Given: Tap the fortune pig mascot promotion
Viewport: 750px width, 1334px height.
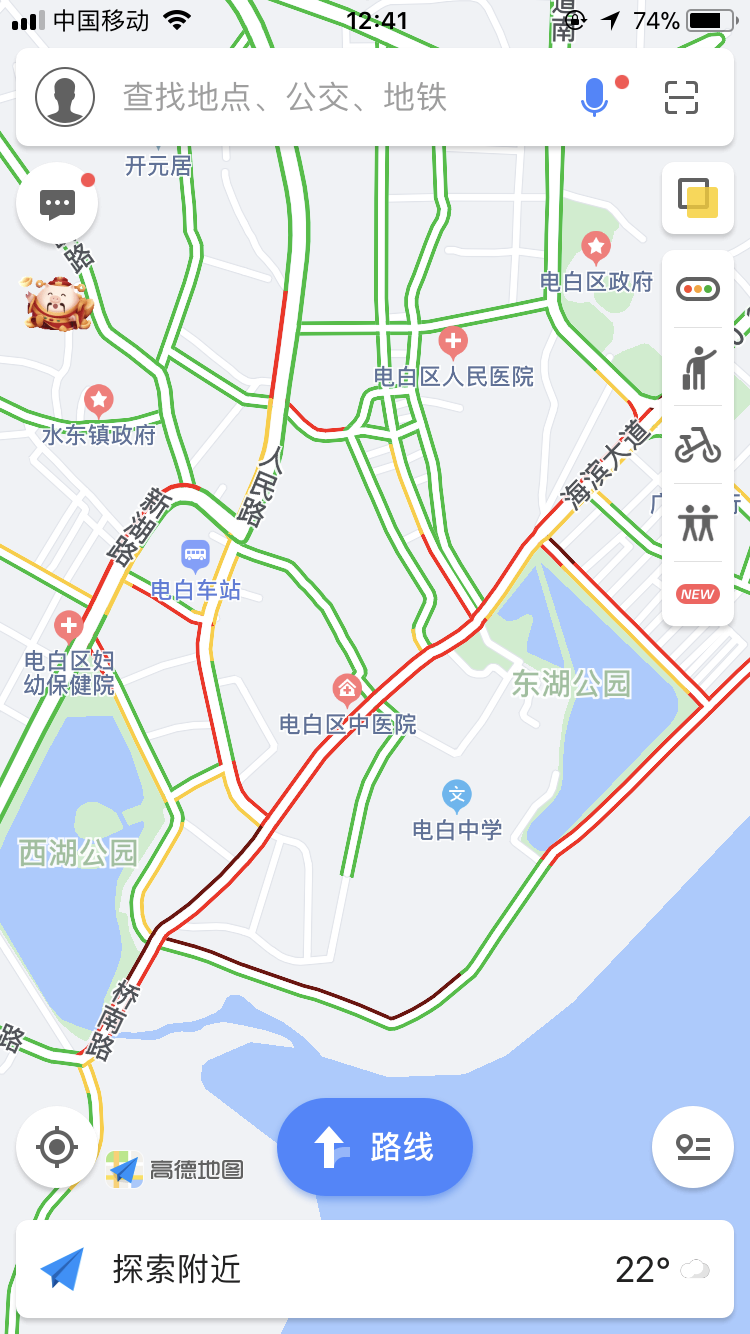Looking at the screenshot, I should tap(58, 302).
